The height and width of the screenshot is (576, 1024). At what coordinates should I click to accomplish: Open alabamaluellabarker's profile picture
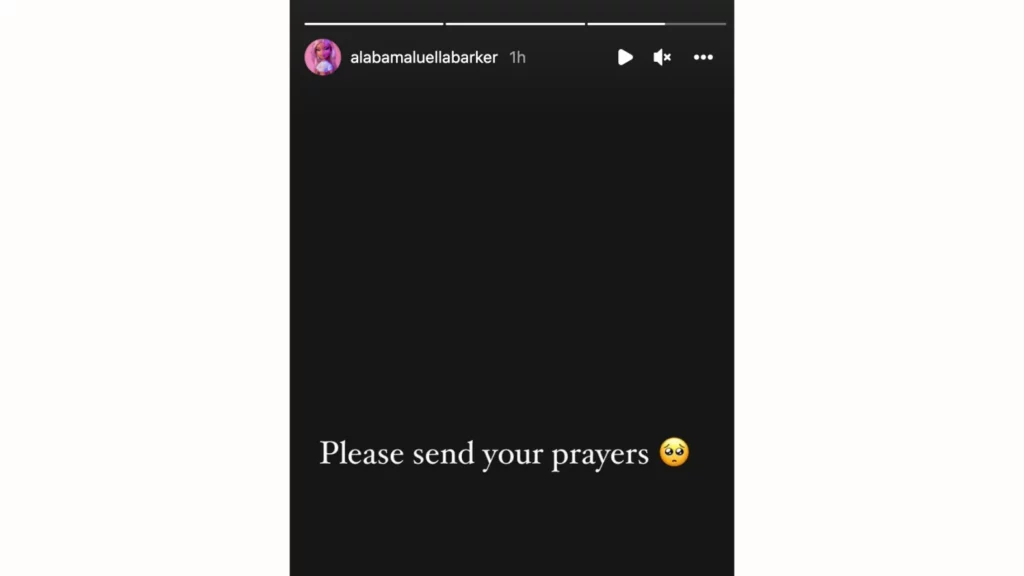pos(322,57)
